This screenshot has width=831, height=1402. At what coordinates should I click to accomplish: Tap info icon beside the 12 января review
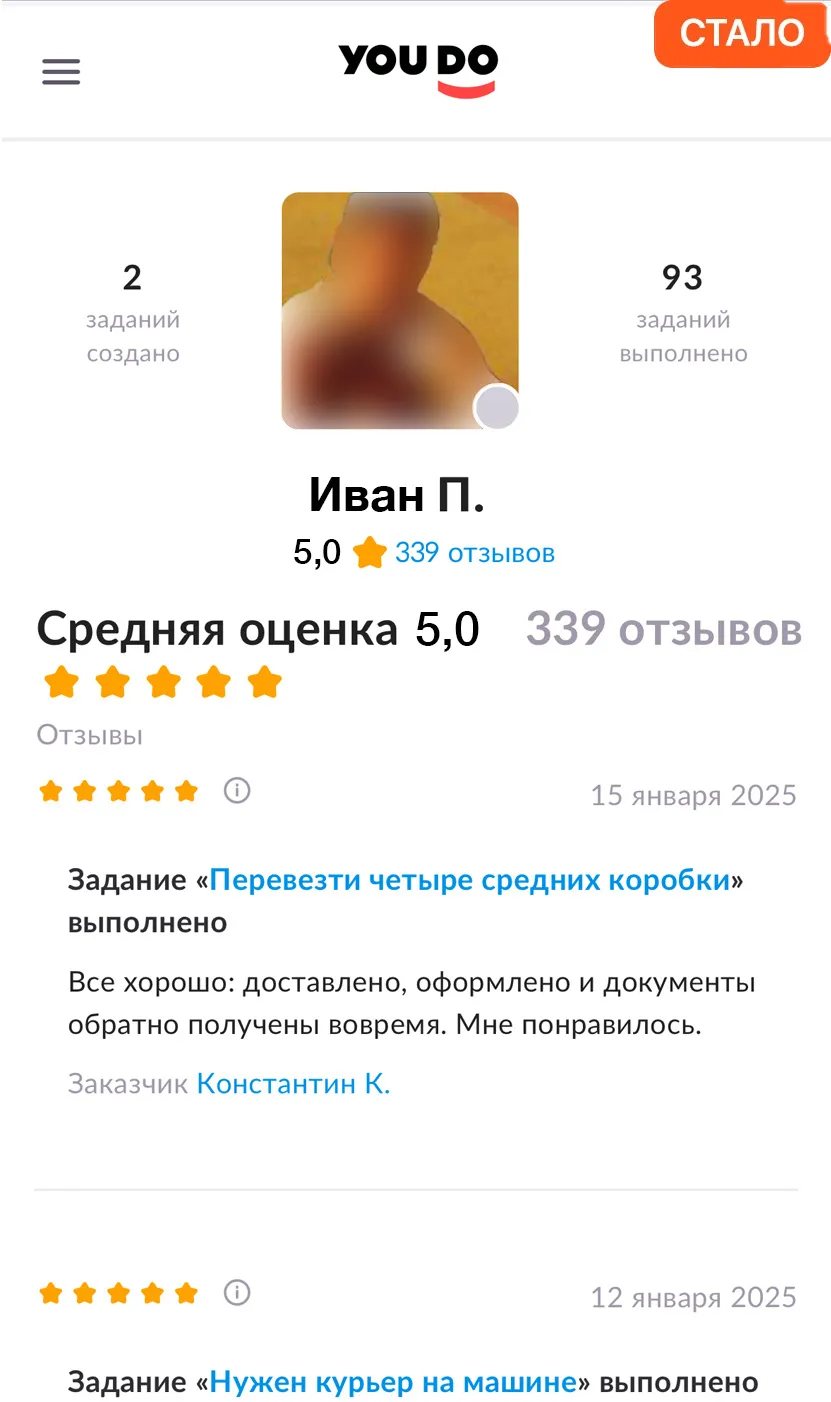coord(237,1293)
